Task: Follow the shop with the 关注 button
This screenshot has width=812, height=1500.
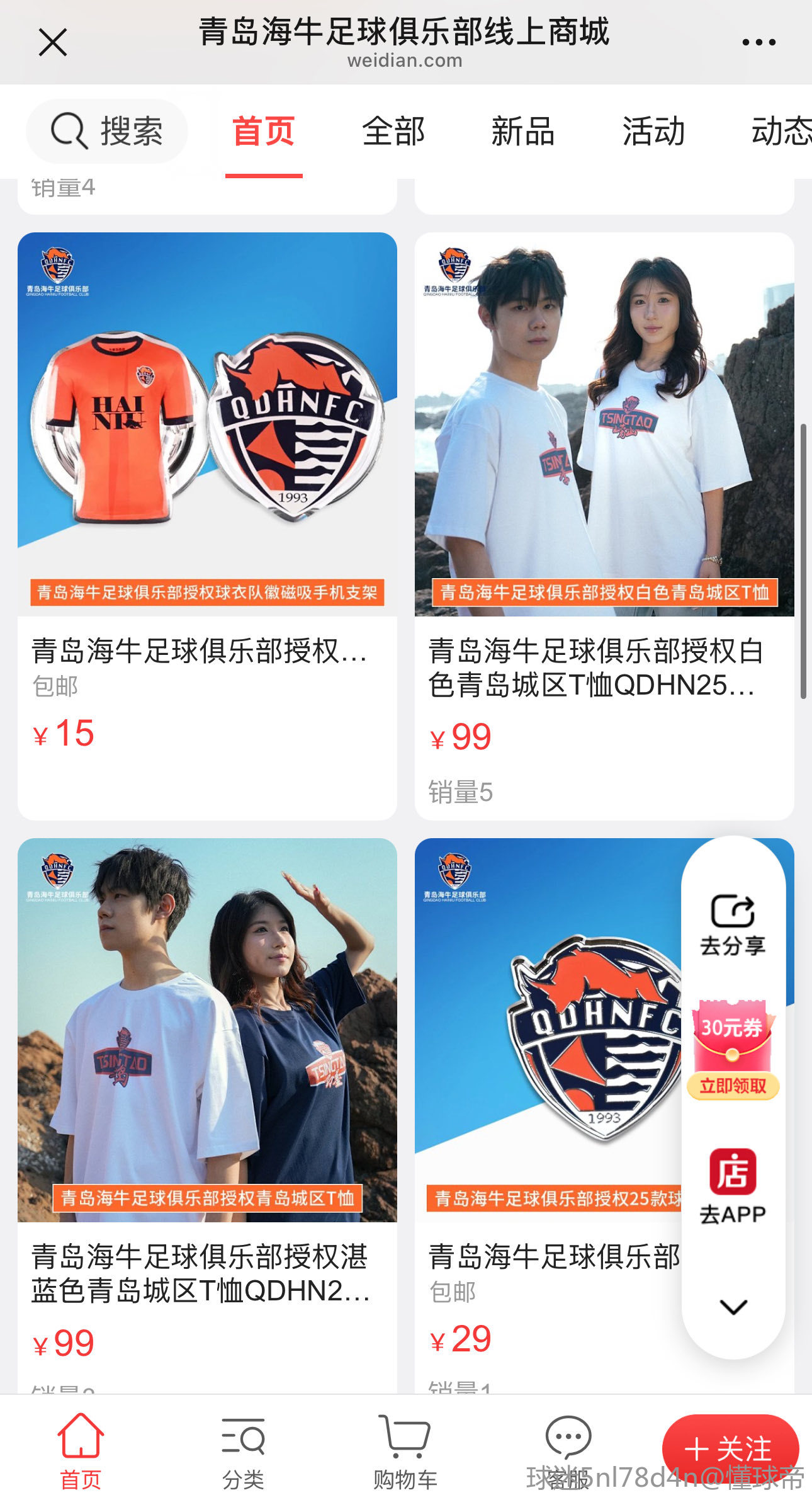Action: tap(730, 1450)
